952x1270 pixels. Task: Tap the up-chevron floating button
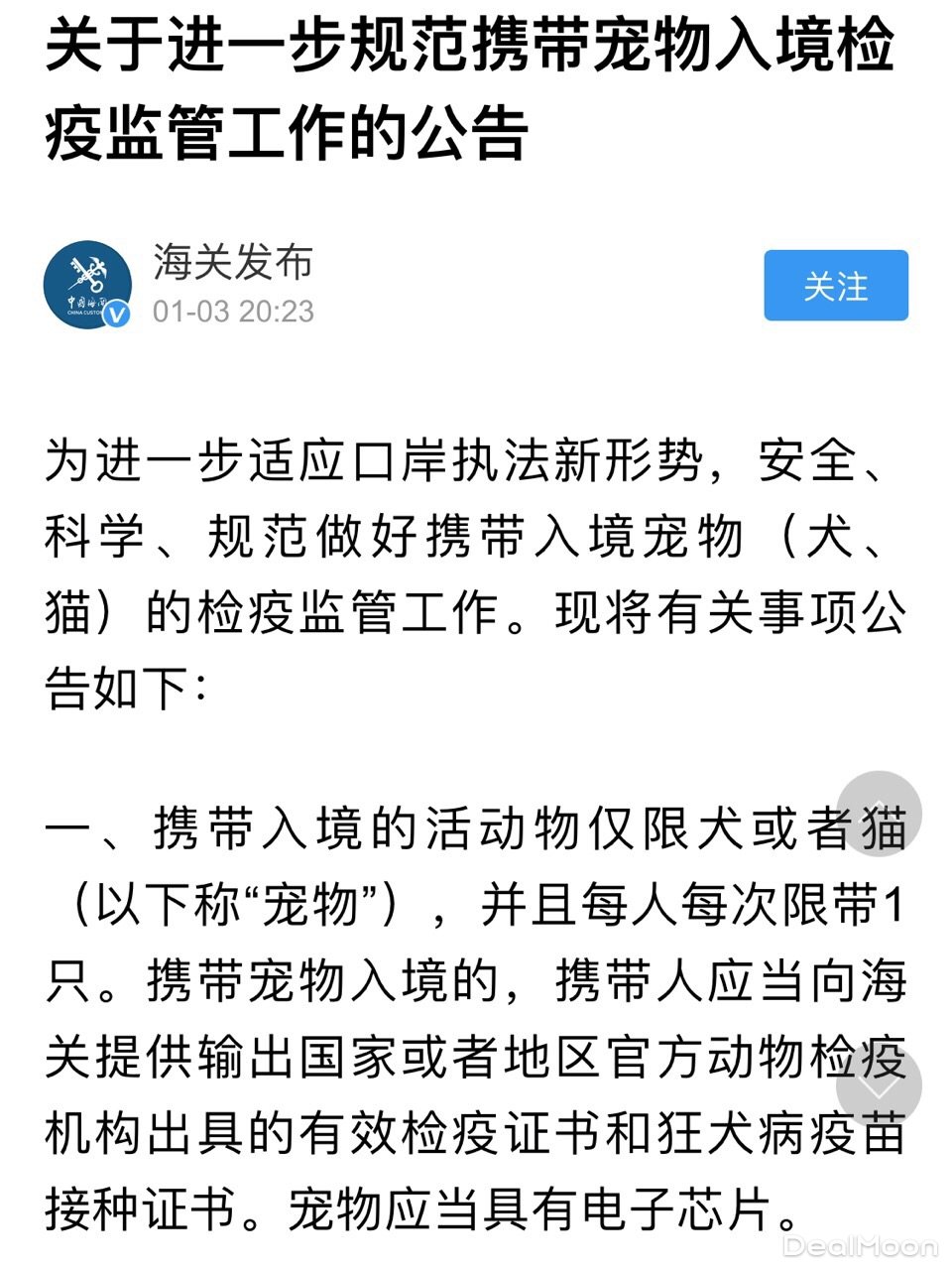point(879,815)
